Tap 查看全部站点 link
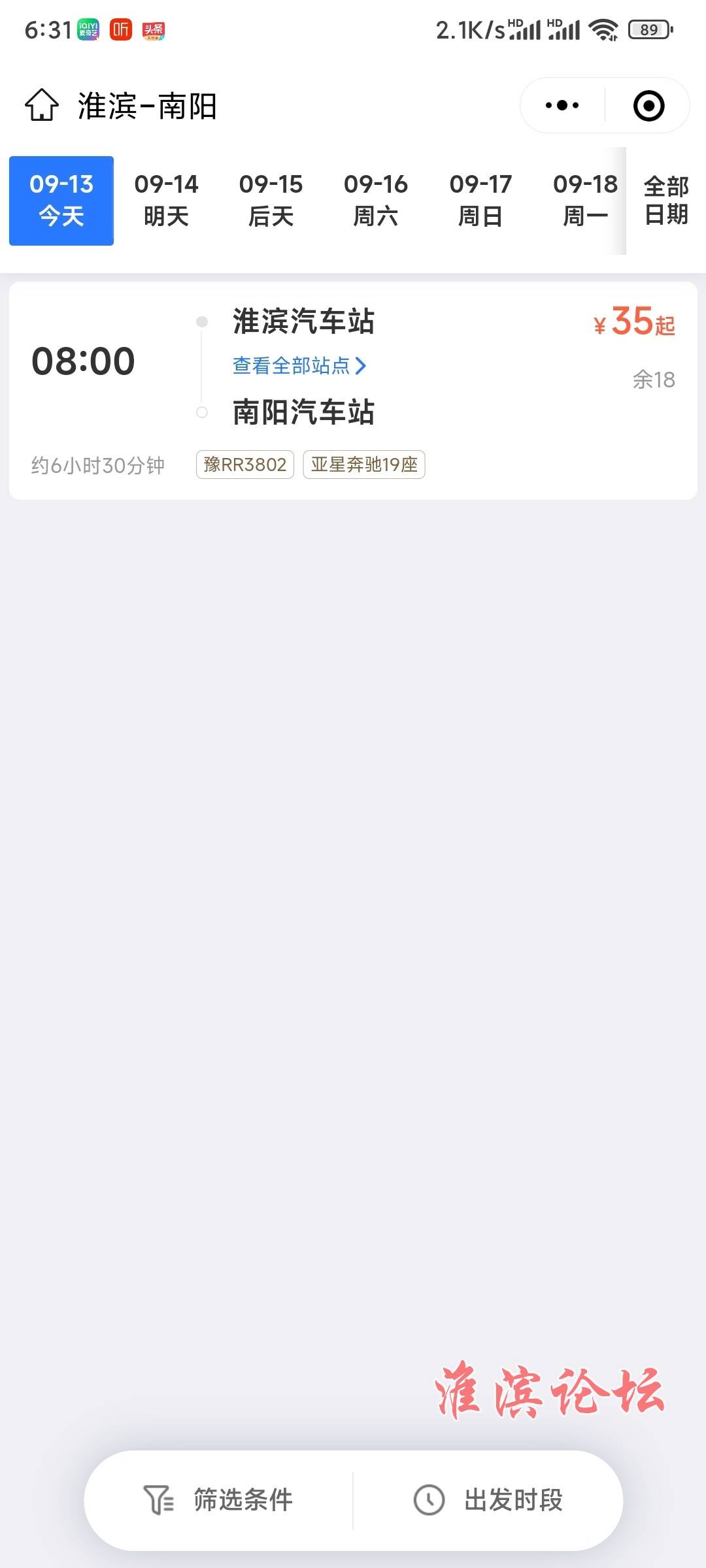The height and width of the screenshot is (1568, 706). 299,366
